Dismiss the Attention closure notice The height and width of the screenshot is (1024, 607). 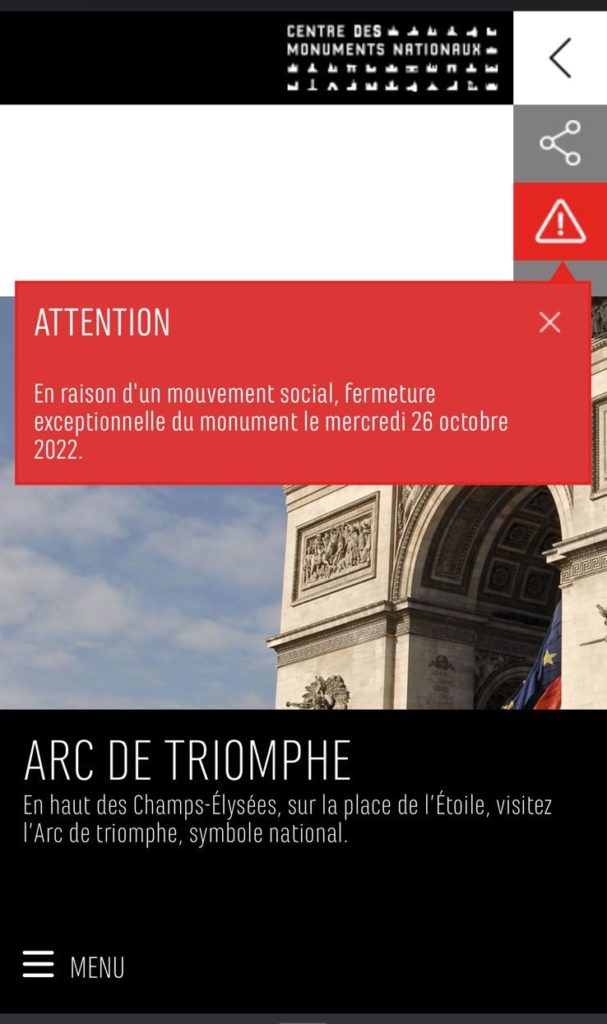550,322
